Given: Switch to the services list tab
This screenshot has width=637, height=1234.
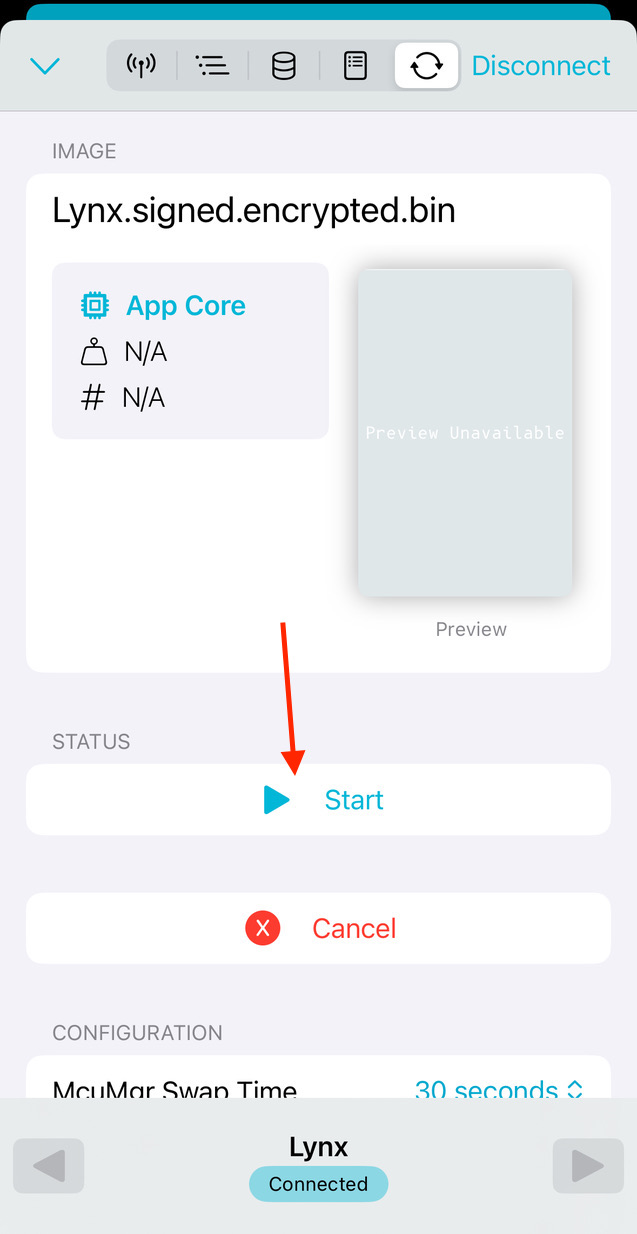Looking at the screenshot, I should point(212,66).
